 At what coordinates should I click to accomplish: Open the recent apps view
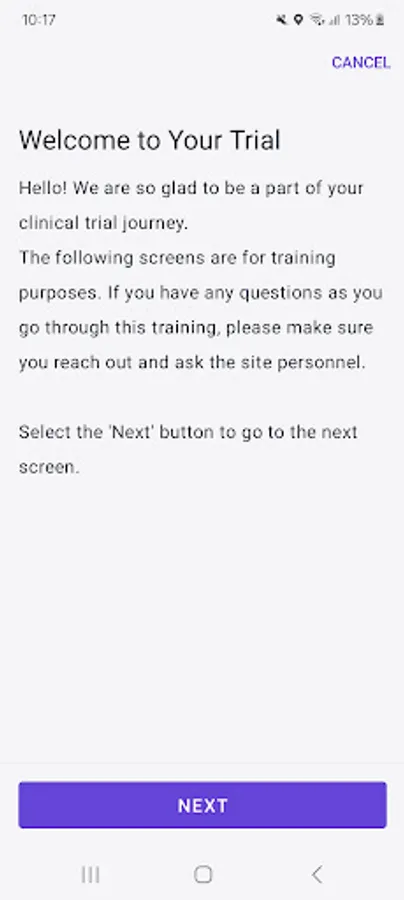click(90, 874)
